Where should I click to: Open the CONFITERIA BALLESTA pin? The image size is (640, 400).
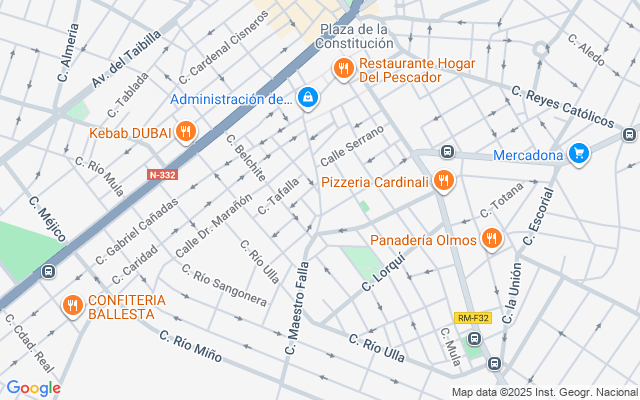[x=72, y=304]
